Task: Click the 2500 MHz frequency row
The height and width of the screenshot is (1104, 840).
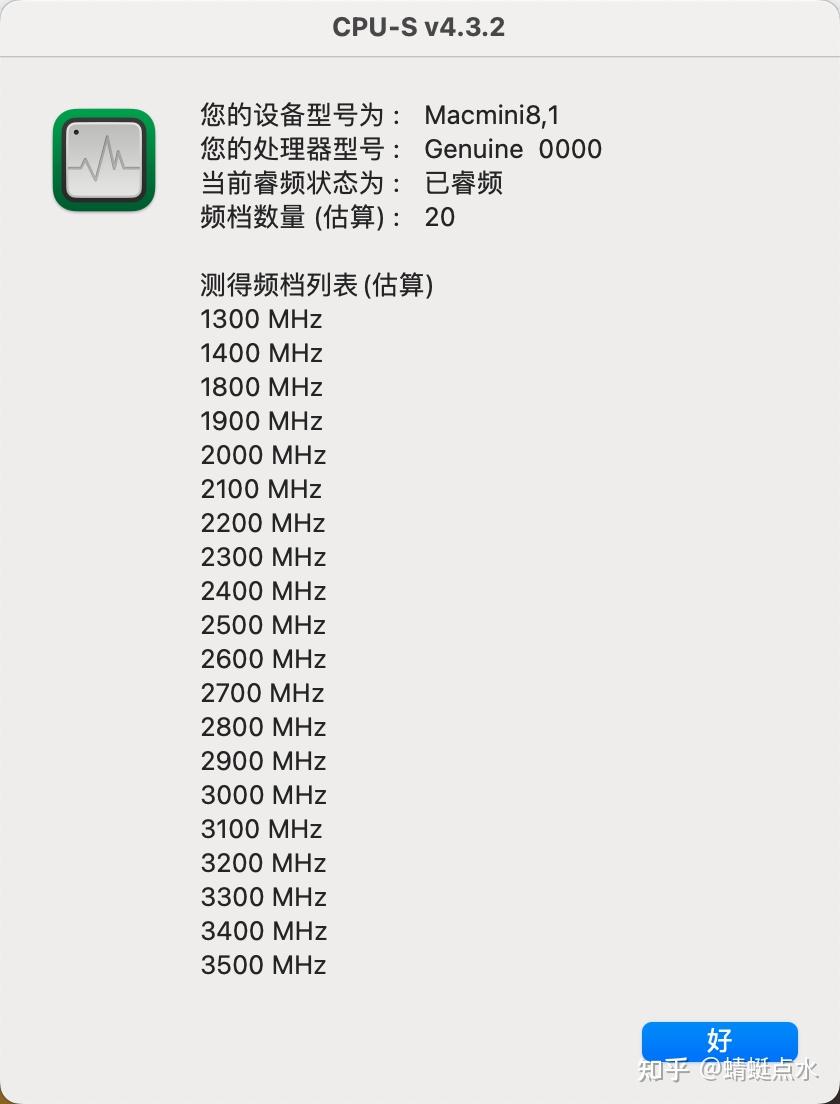Action: 263,625
